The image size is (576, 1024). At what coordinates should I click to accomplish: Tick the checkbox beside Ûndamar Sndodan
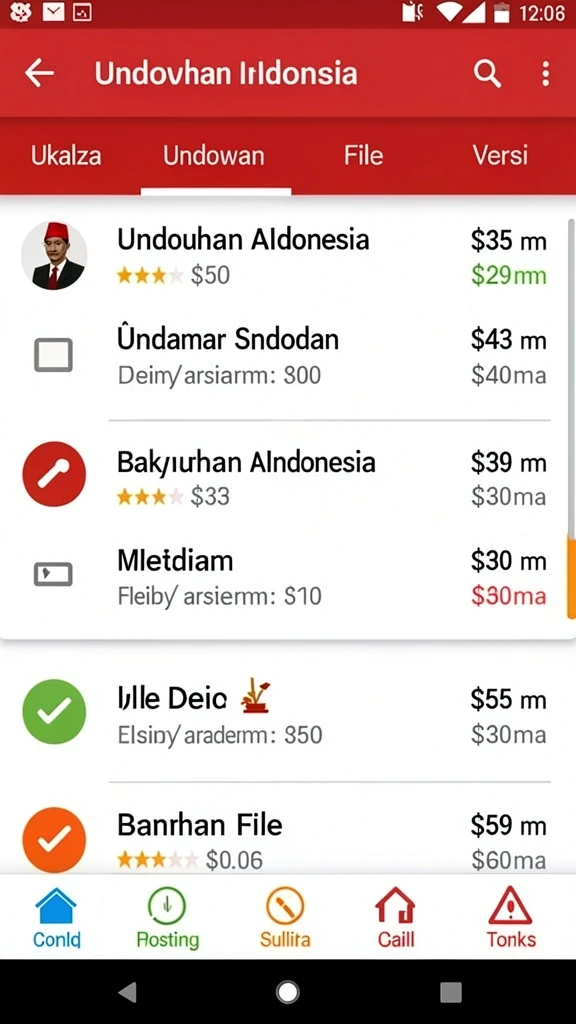(x=53, y=355)
